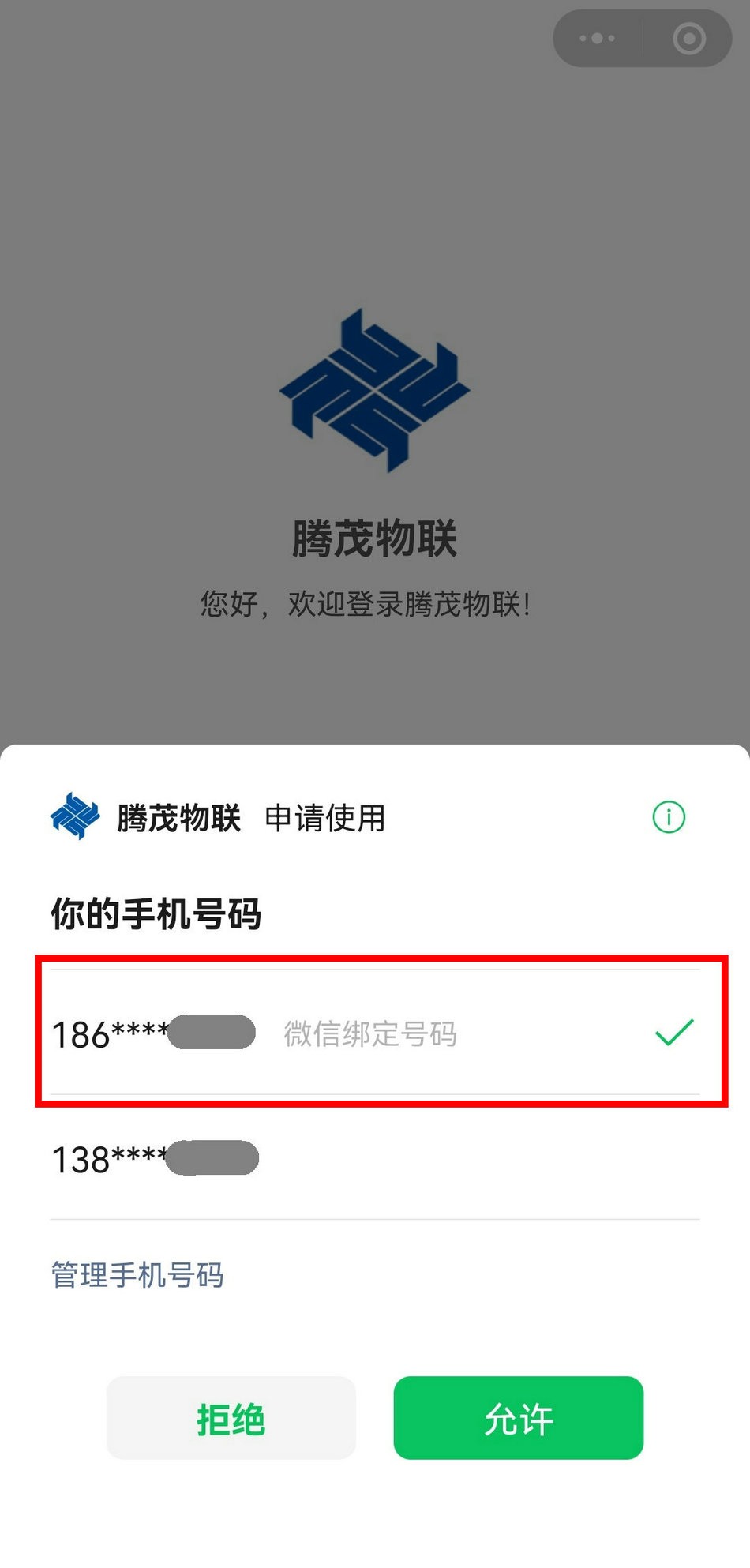Open the permission info icon
This screenshot has height=1568, width=750.
[x=669, y=817]
